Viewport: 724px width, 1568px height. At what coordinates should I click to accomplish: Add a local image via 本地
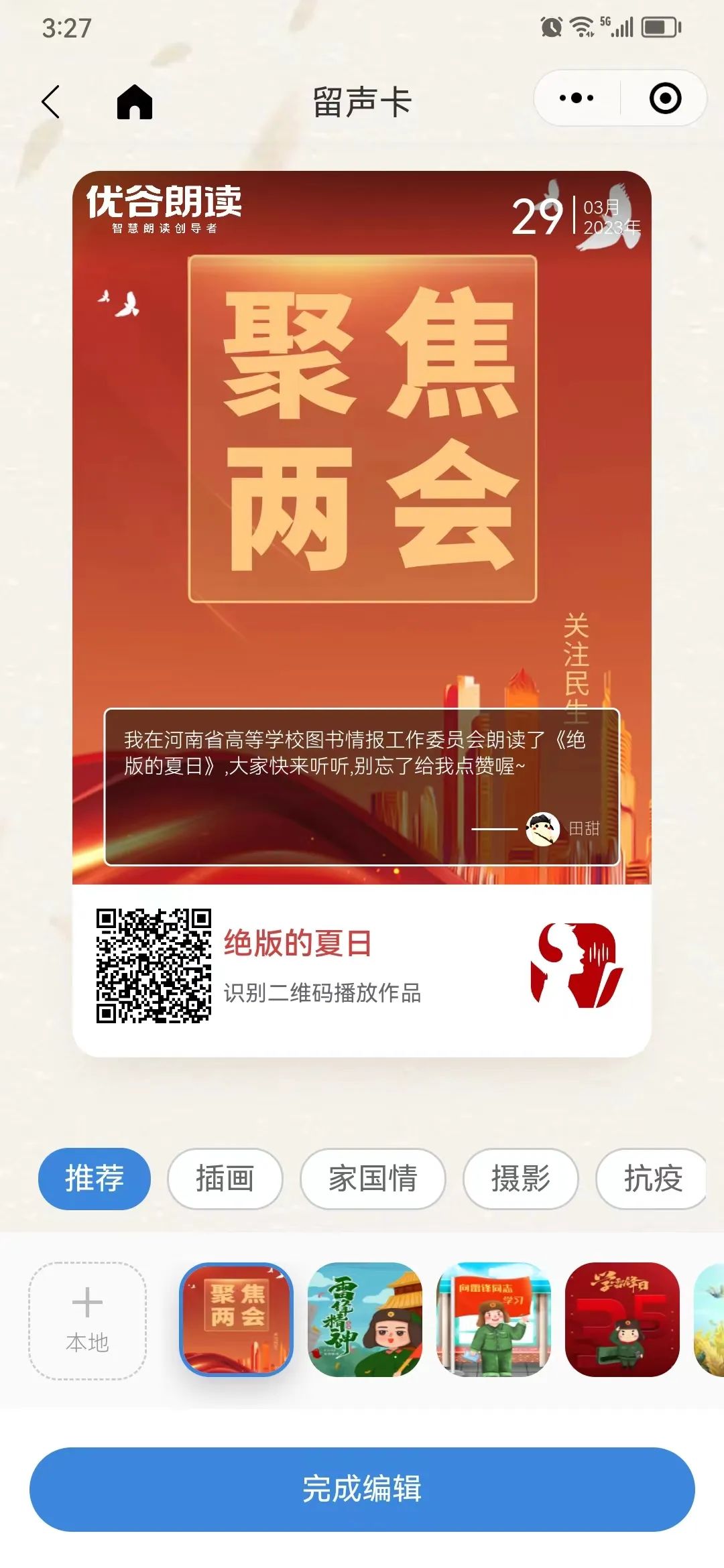click(x=87, y=1320)
